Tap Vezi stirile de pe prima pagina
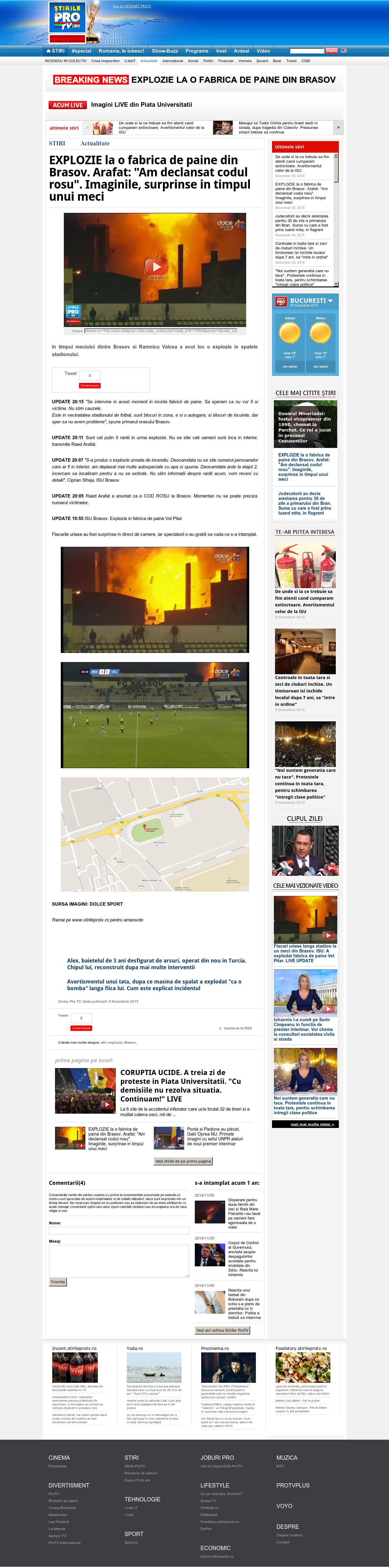The image size is (389, 1568). click(183, 1161)
